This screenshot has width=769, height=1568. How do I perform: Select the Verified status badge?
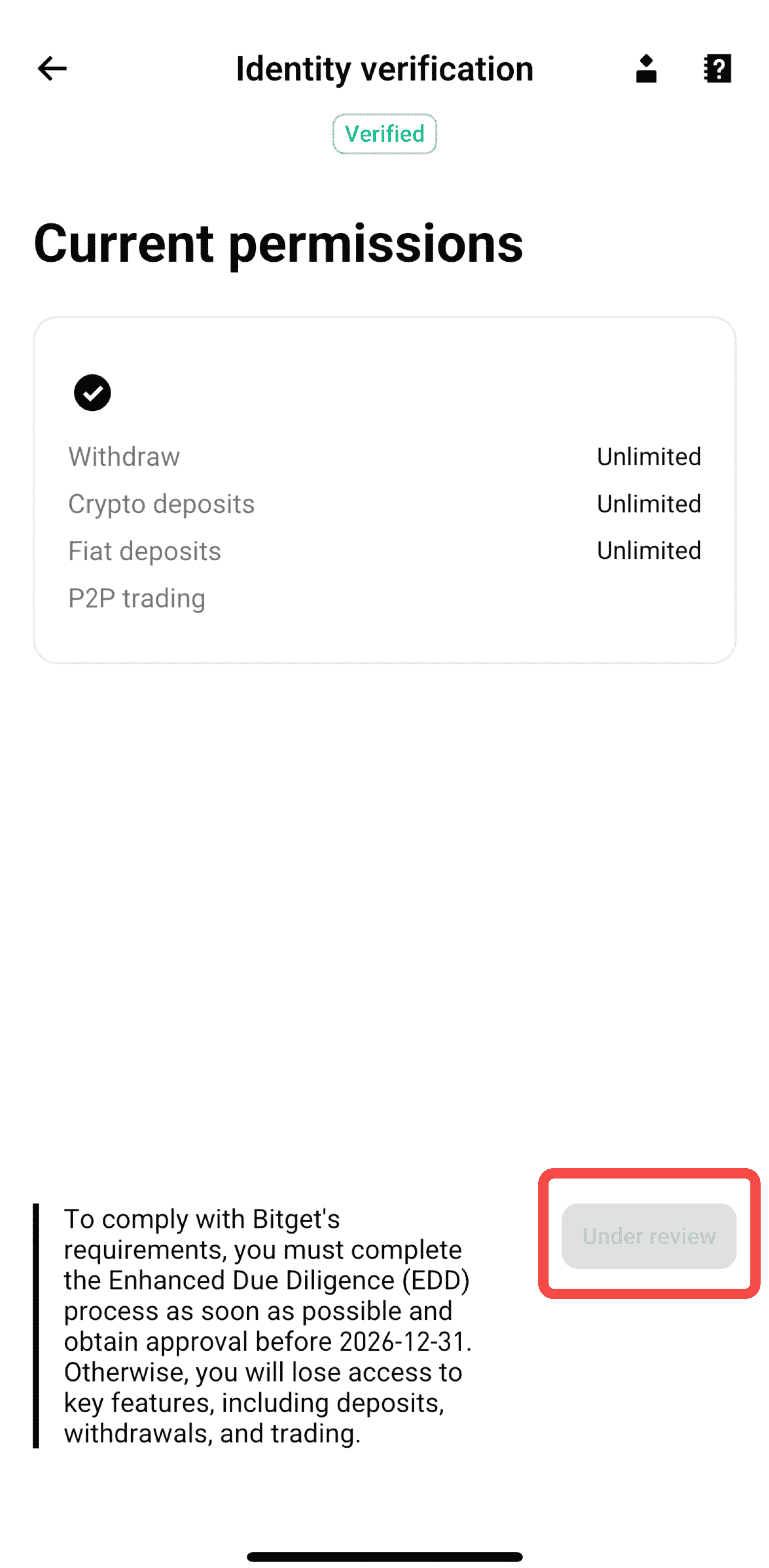384,133
